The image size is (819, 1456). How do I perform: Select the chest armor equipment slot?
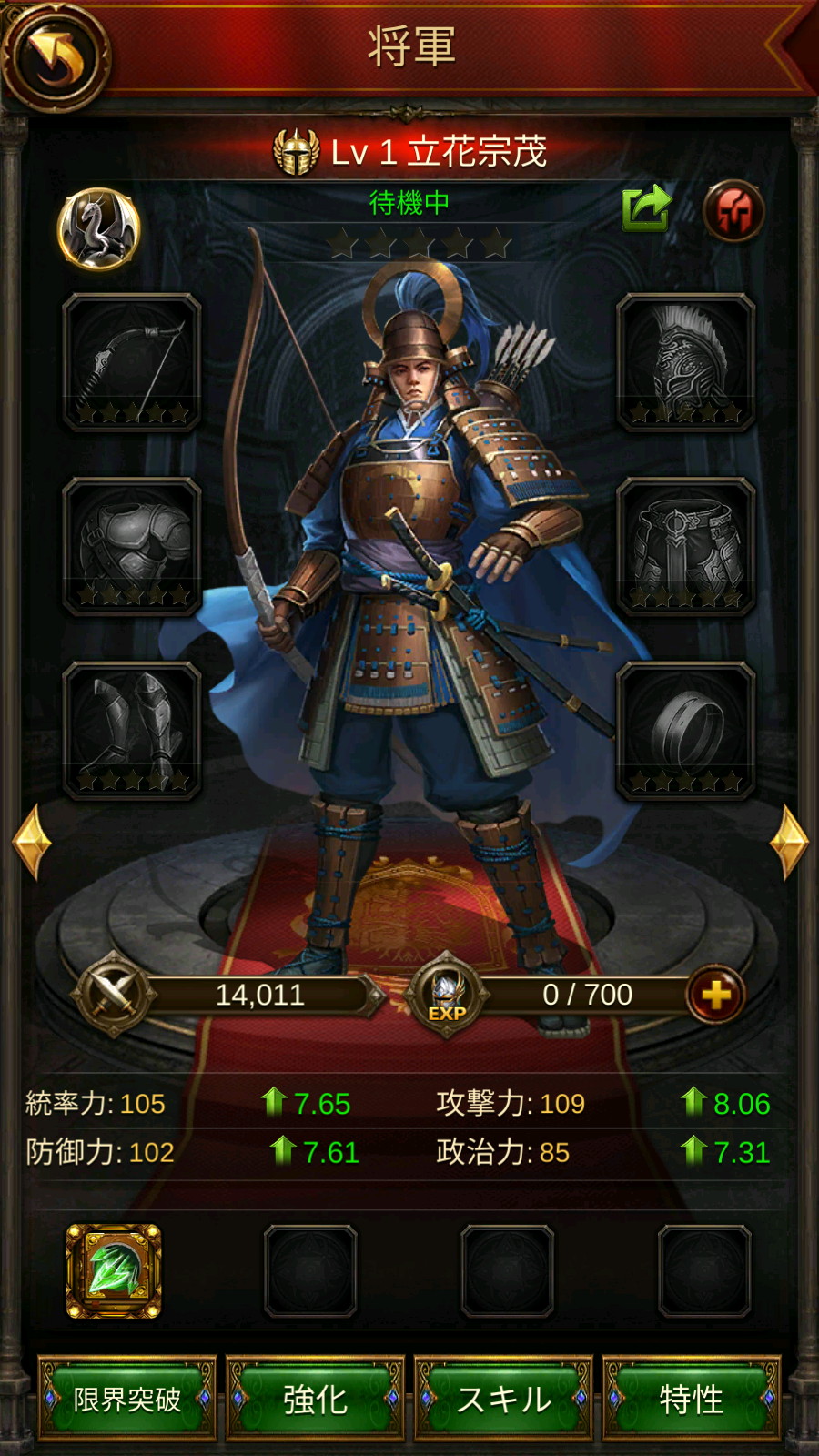tap(132, 547)
